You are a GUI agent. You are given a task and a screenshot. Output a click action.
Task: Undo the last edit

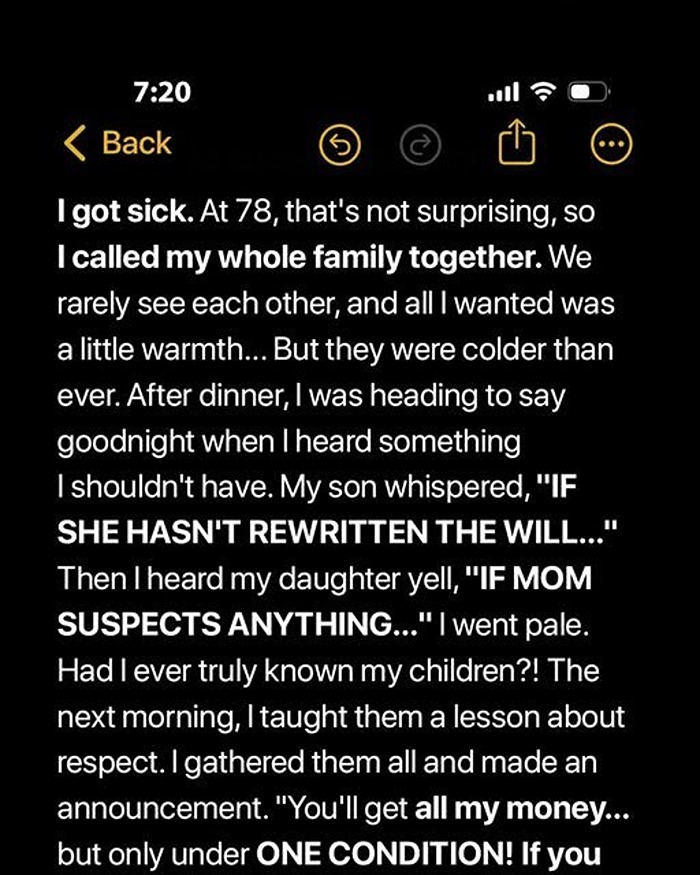(339, 146)
